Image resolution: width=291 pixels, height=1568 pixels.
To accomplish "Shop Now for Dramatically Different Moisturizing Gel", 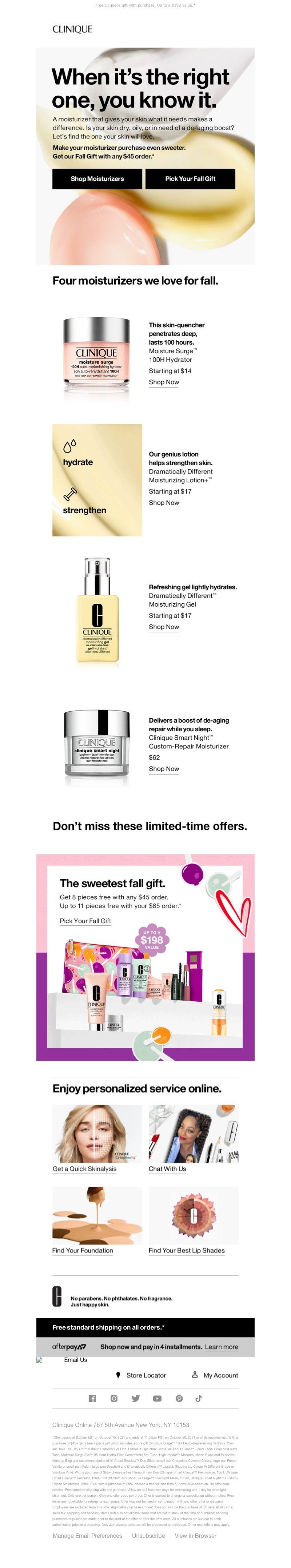I will point(164,627).
